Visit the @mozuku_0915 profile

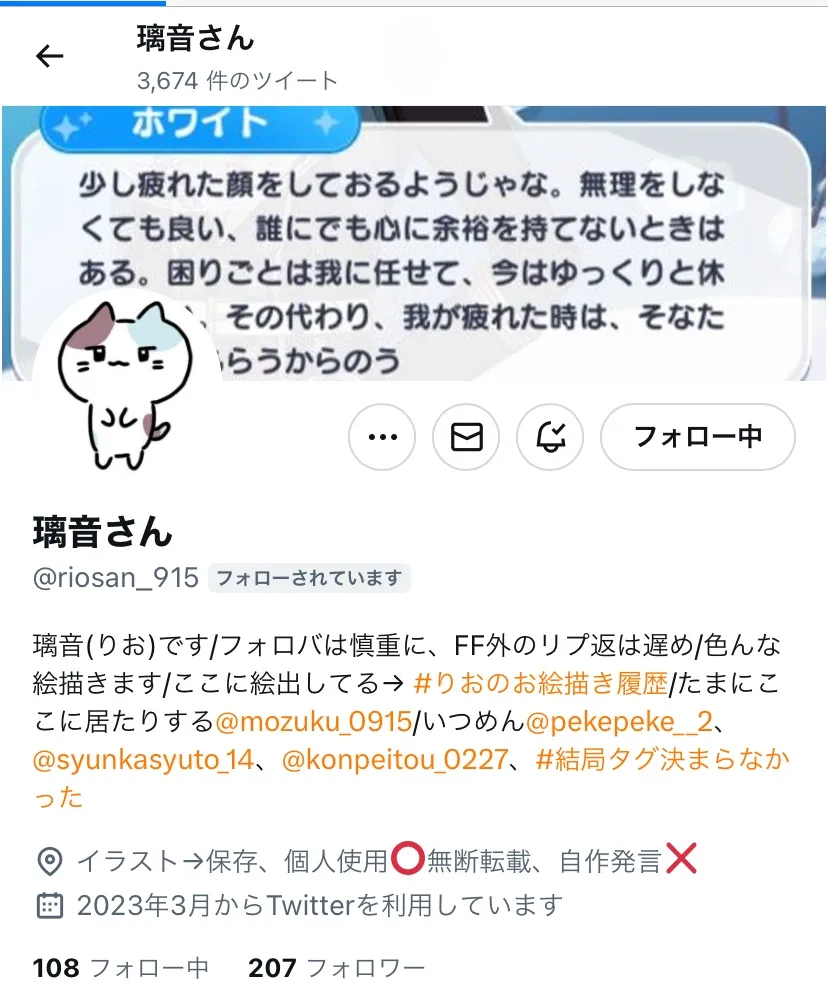click(312, 720)
